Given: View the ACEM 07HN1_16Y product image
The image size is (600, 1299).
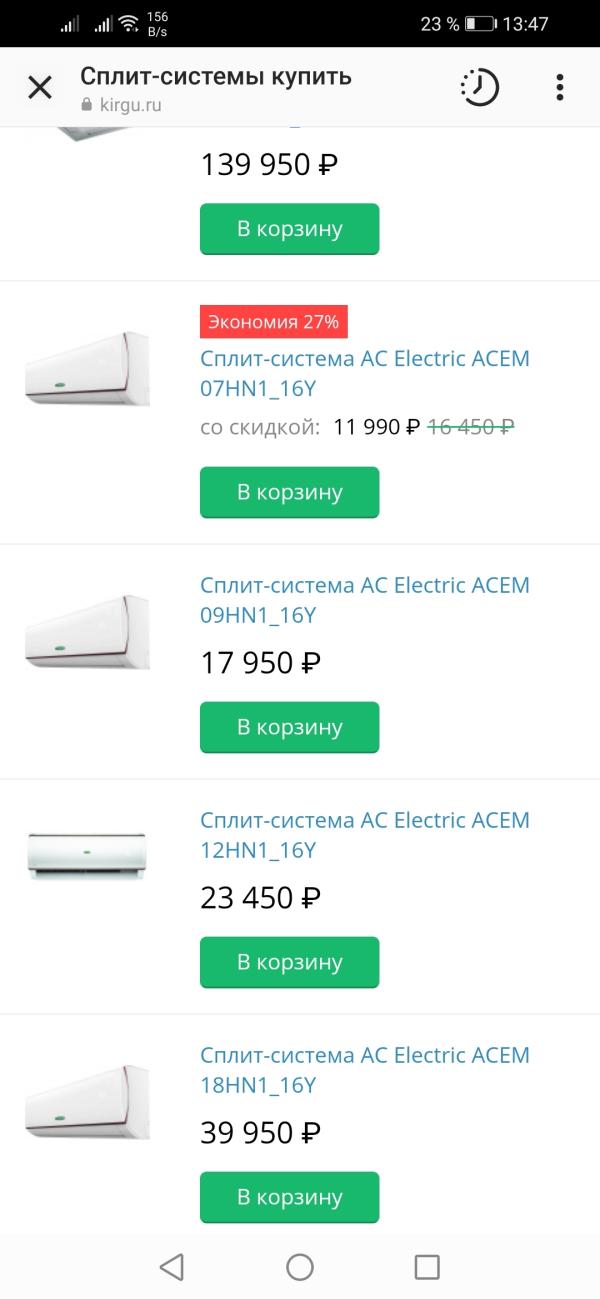Looking at the screenshot, I should pyautogui.click(x=87, y=368).
